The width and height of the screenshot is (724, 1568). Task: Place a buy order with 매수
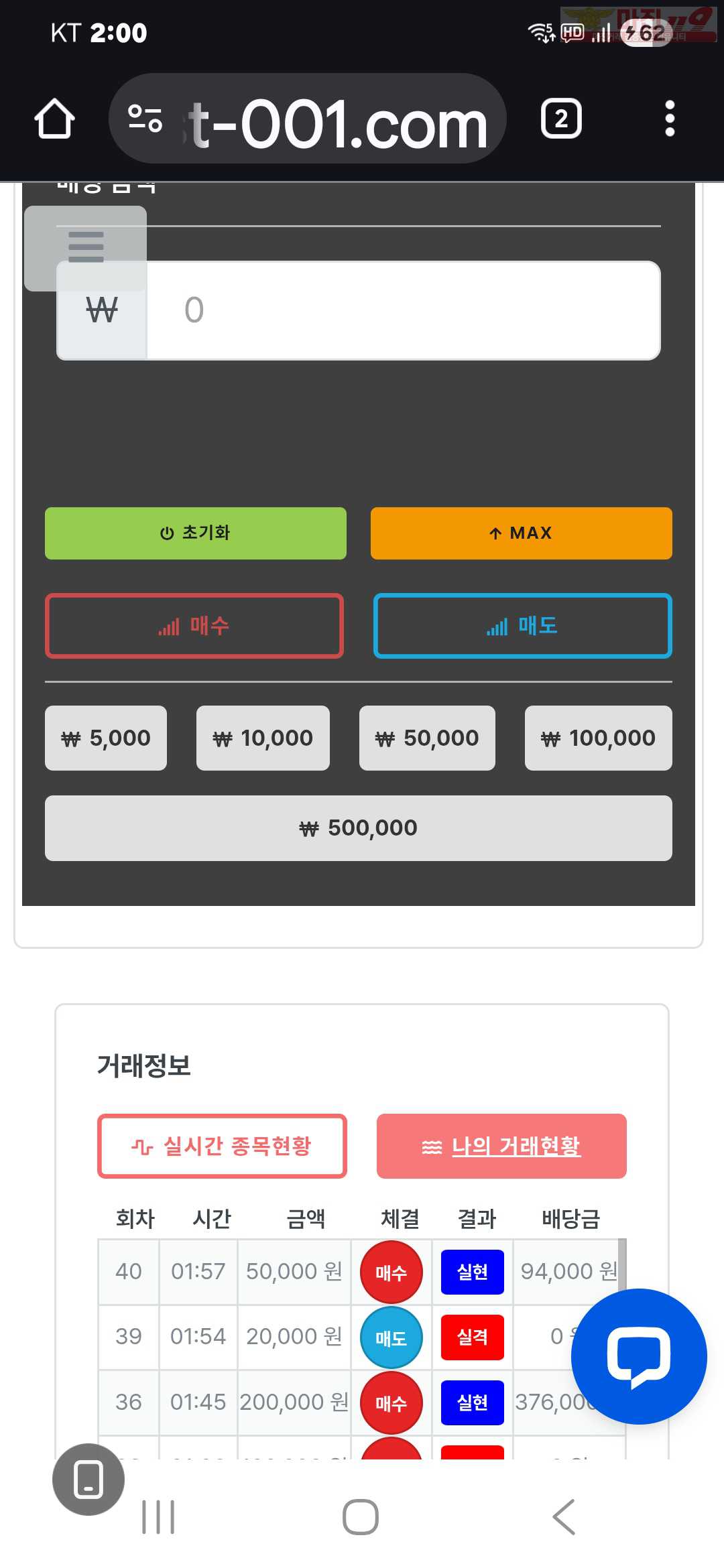(x=194, y=626)
